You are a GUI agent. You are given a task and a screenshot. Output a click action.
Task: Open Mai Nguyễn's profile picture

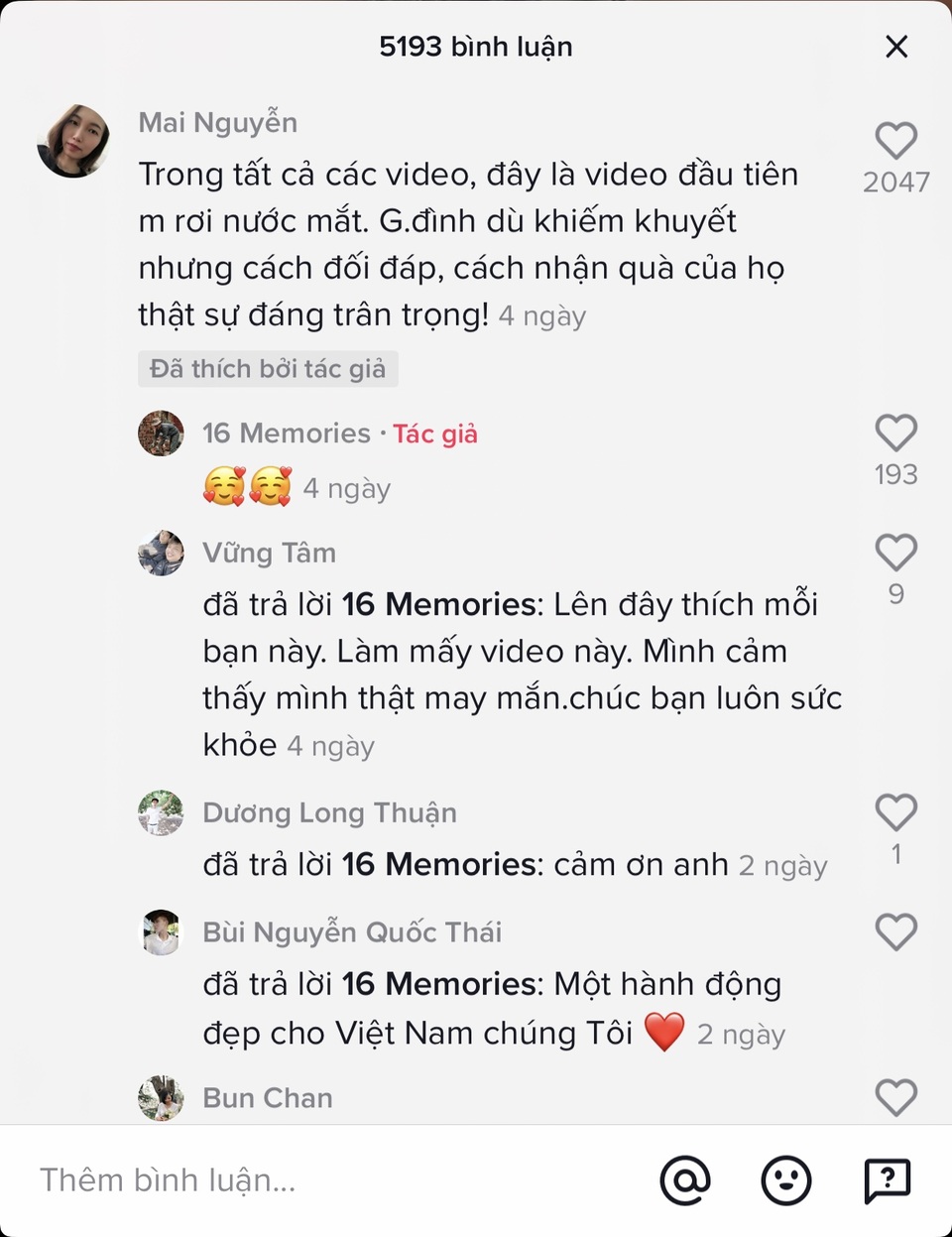(x=73, y=141)
